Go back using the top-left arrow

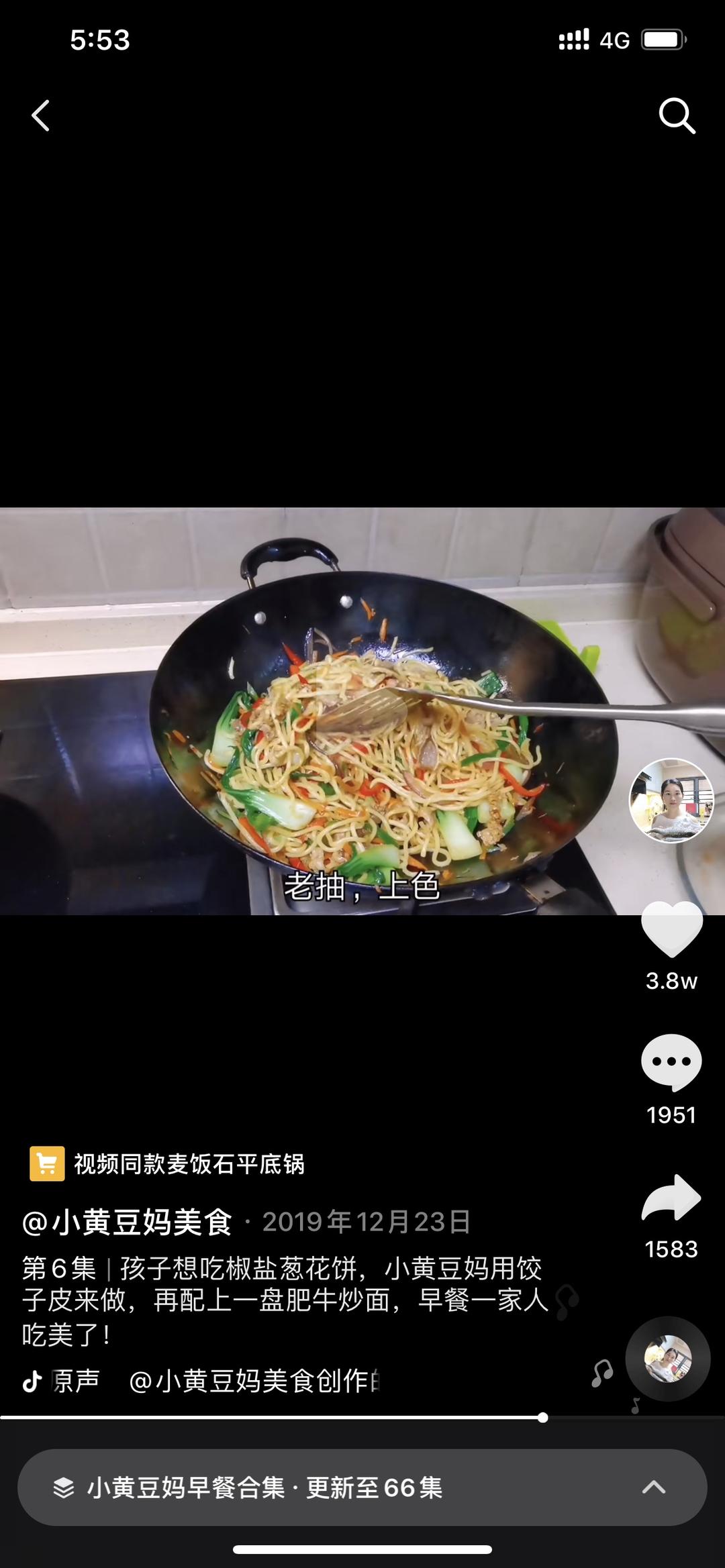click(41, 115)
